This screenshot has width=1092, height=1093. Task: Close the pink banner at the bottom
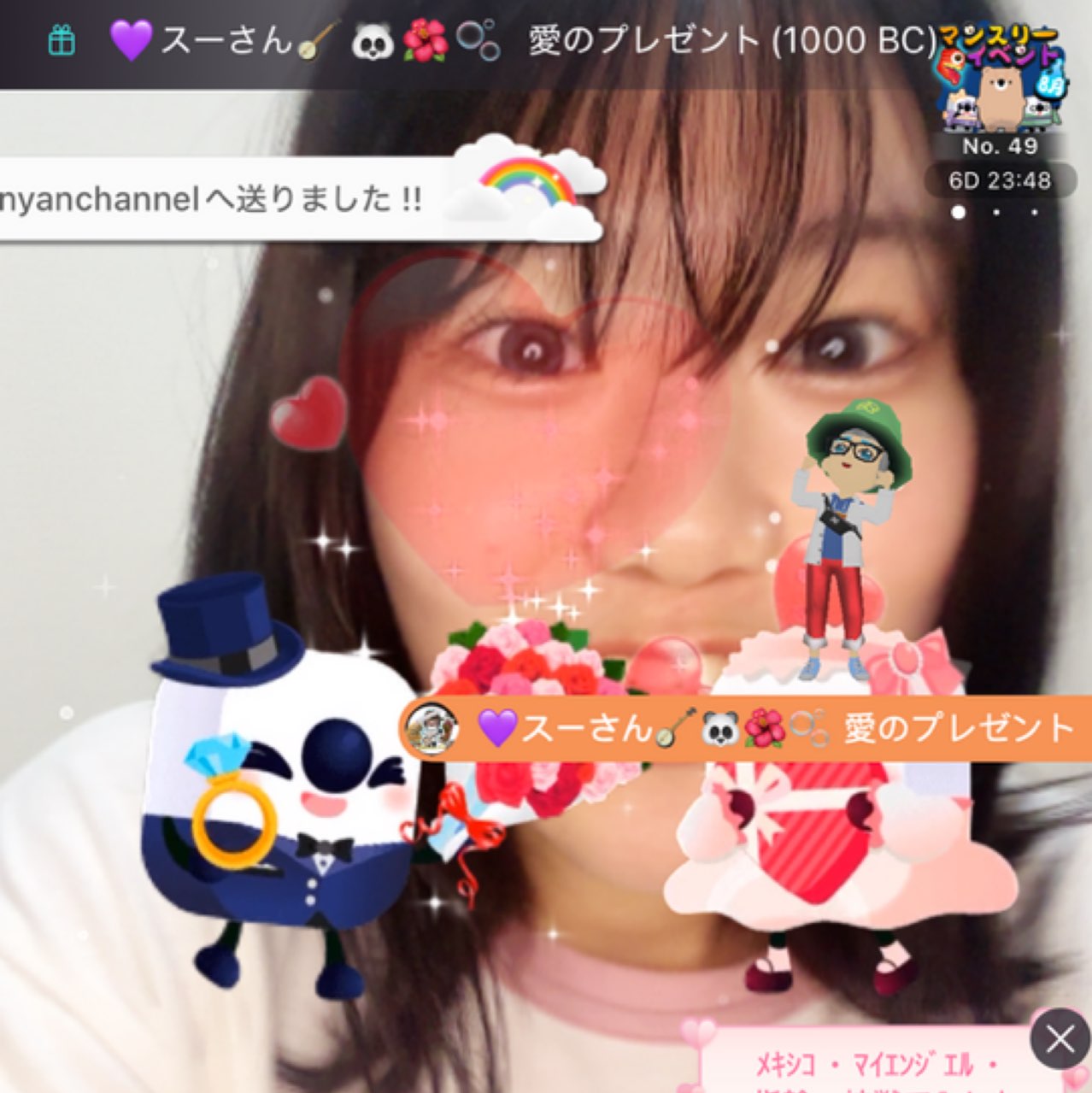pyautogui.click(x=1060, y=1039)
